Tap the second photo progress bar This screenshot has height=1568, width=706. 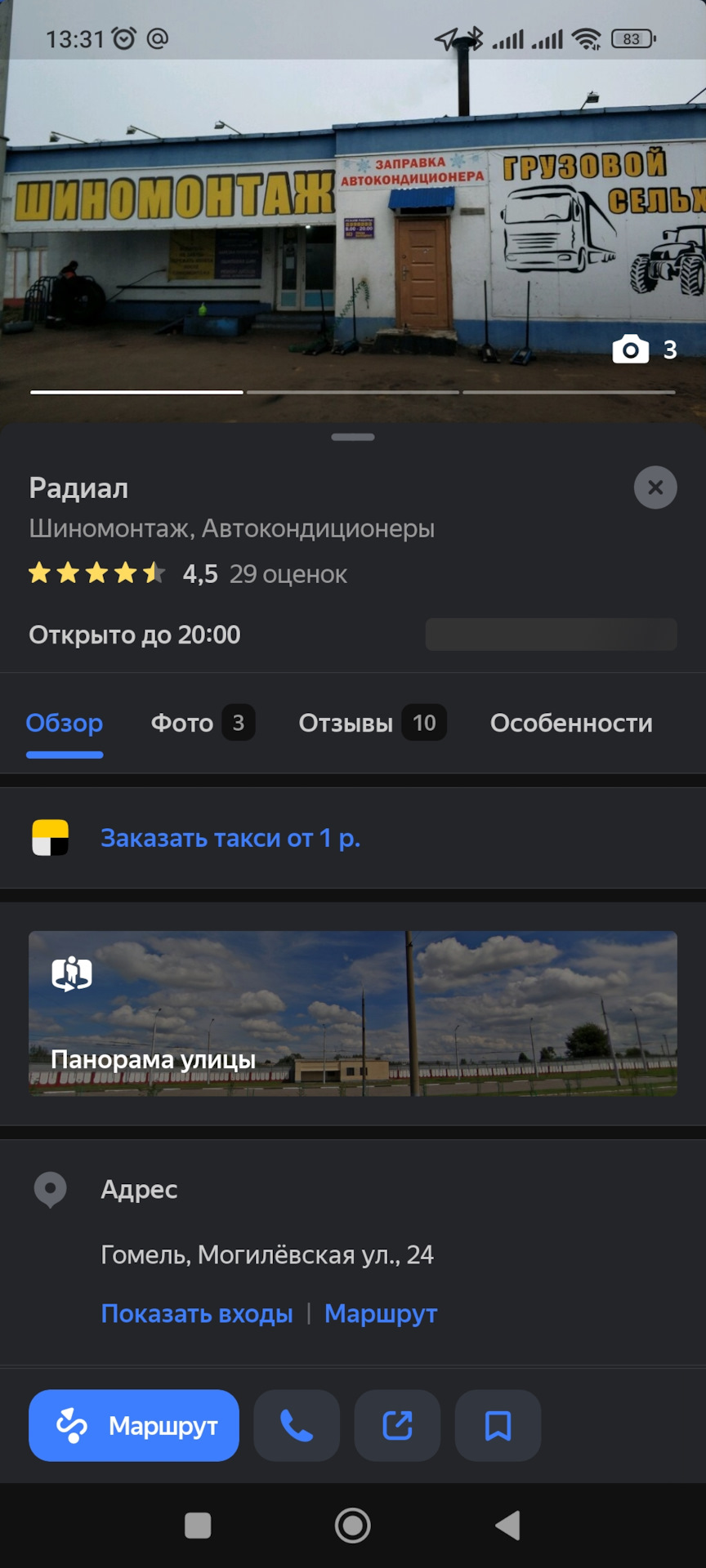click(x=354, y=393)
